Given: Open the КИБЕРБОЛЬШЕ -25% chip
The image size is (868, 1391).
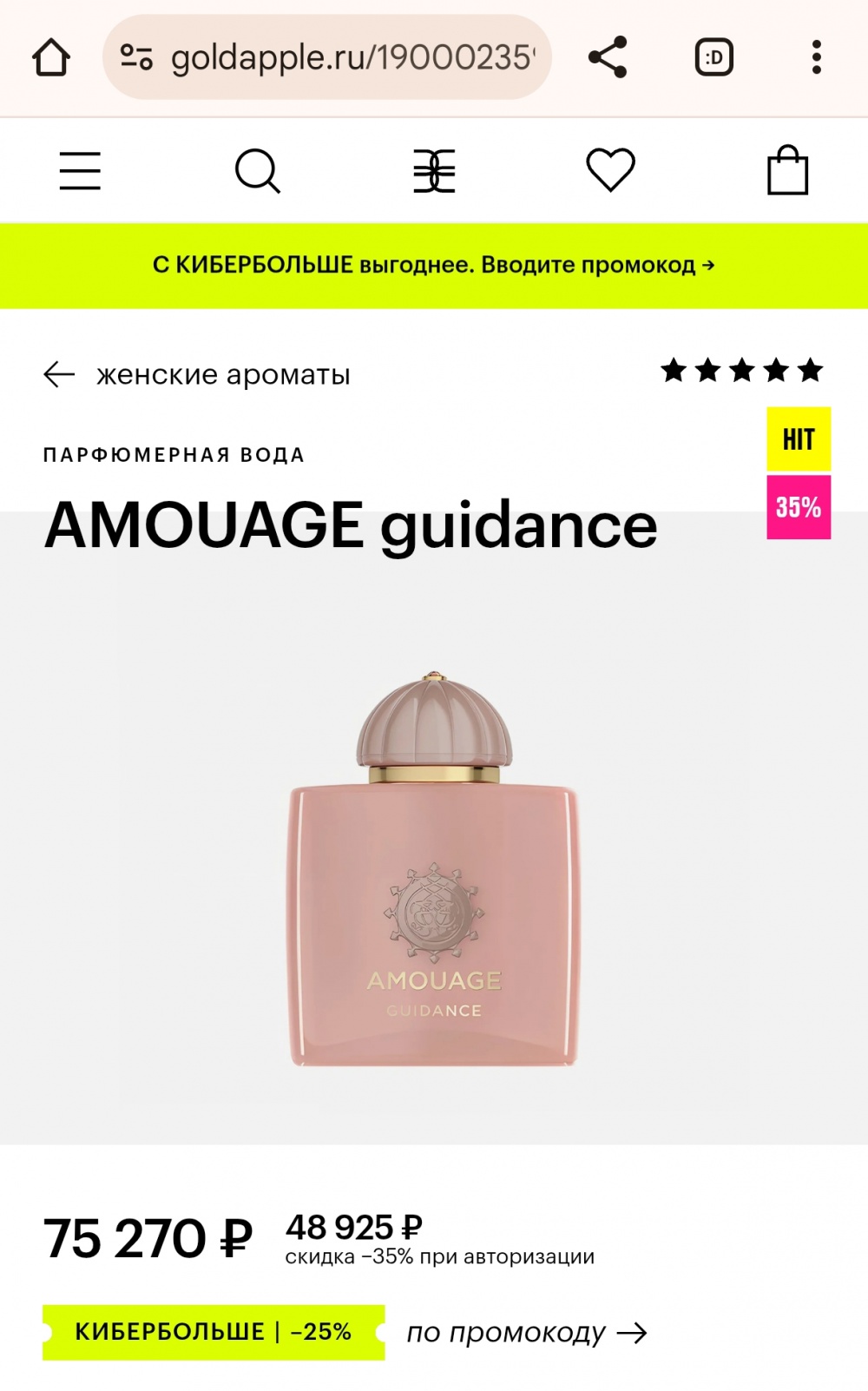Looking at the screenshot, I should click(x=214, y=1331).
